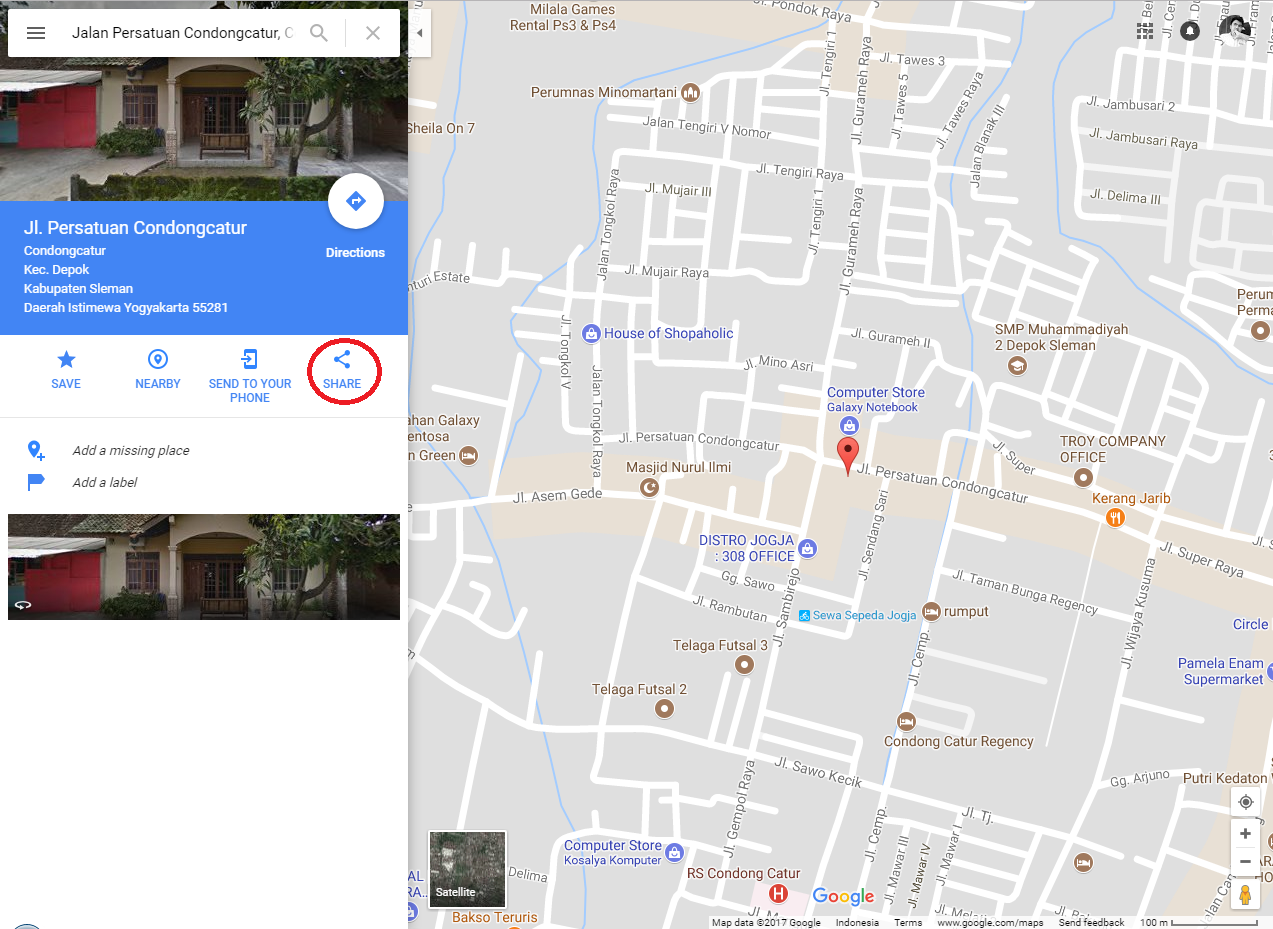Image resolution: width=1273 pixels, height=929 pixels.
Task: Save this place
Action: click(66, 368)
